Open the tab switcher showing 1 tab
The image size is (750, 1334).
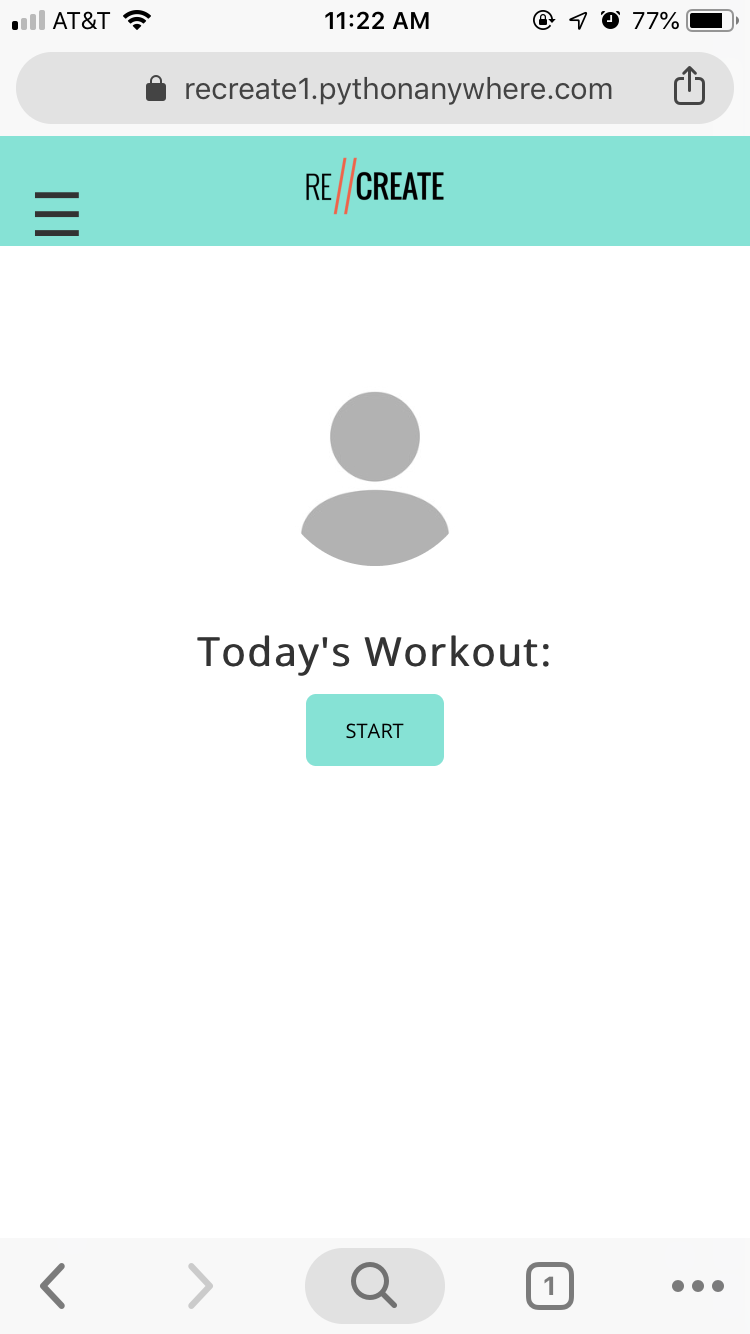pos(550,1286)
